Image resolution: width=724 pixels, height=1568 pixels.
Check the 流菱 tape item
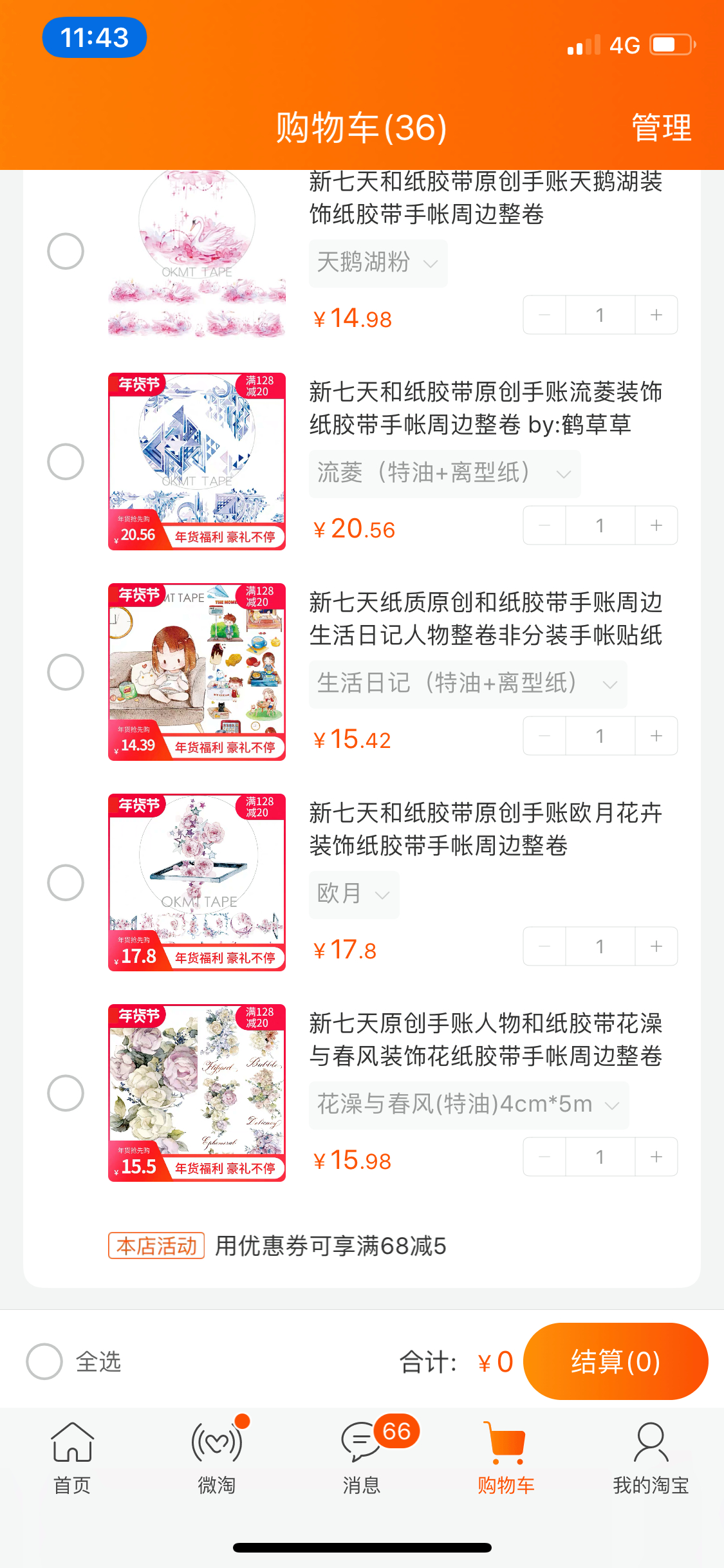66,462
